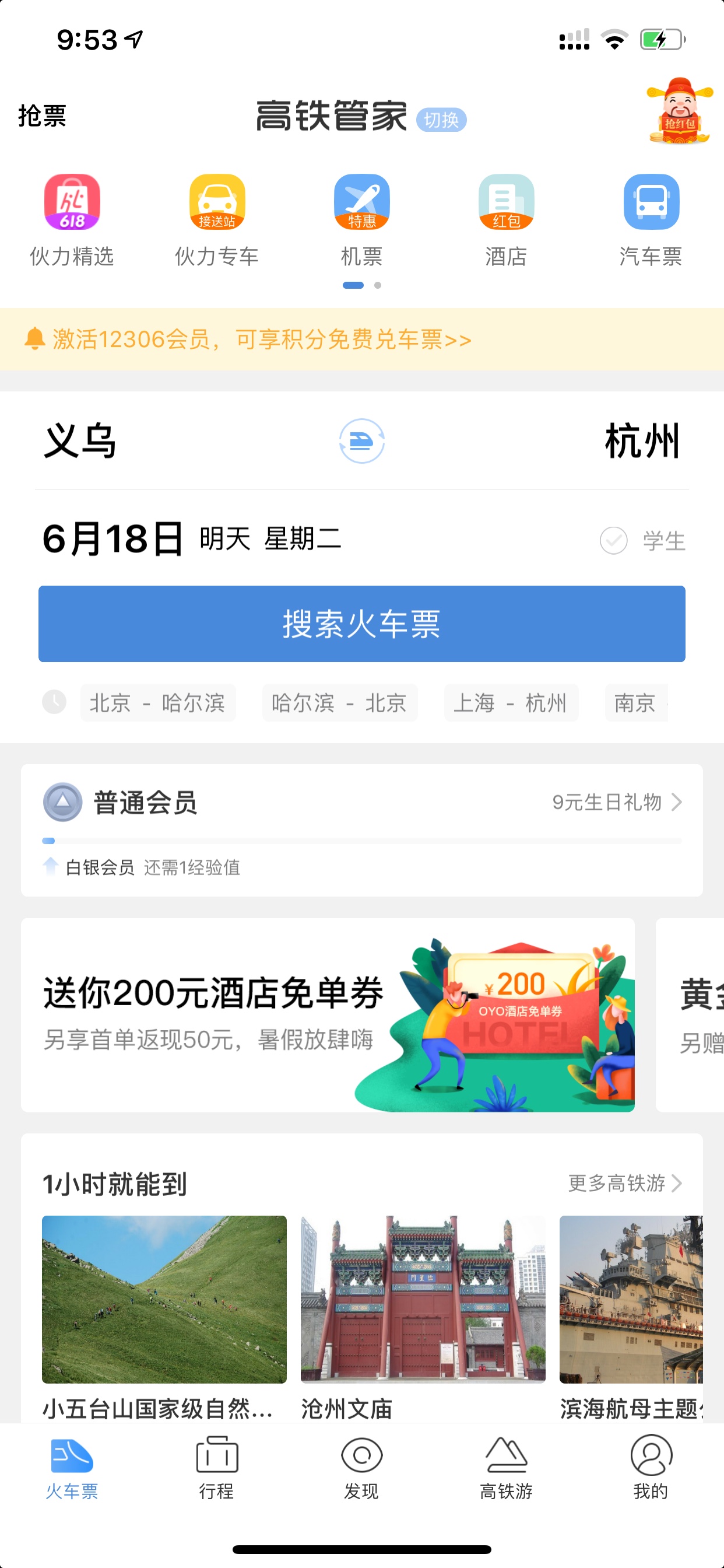724x1568 pixels.
Task: Tap the 抢票 button at top left
Action: pos(42,116)
